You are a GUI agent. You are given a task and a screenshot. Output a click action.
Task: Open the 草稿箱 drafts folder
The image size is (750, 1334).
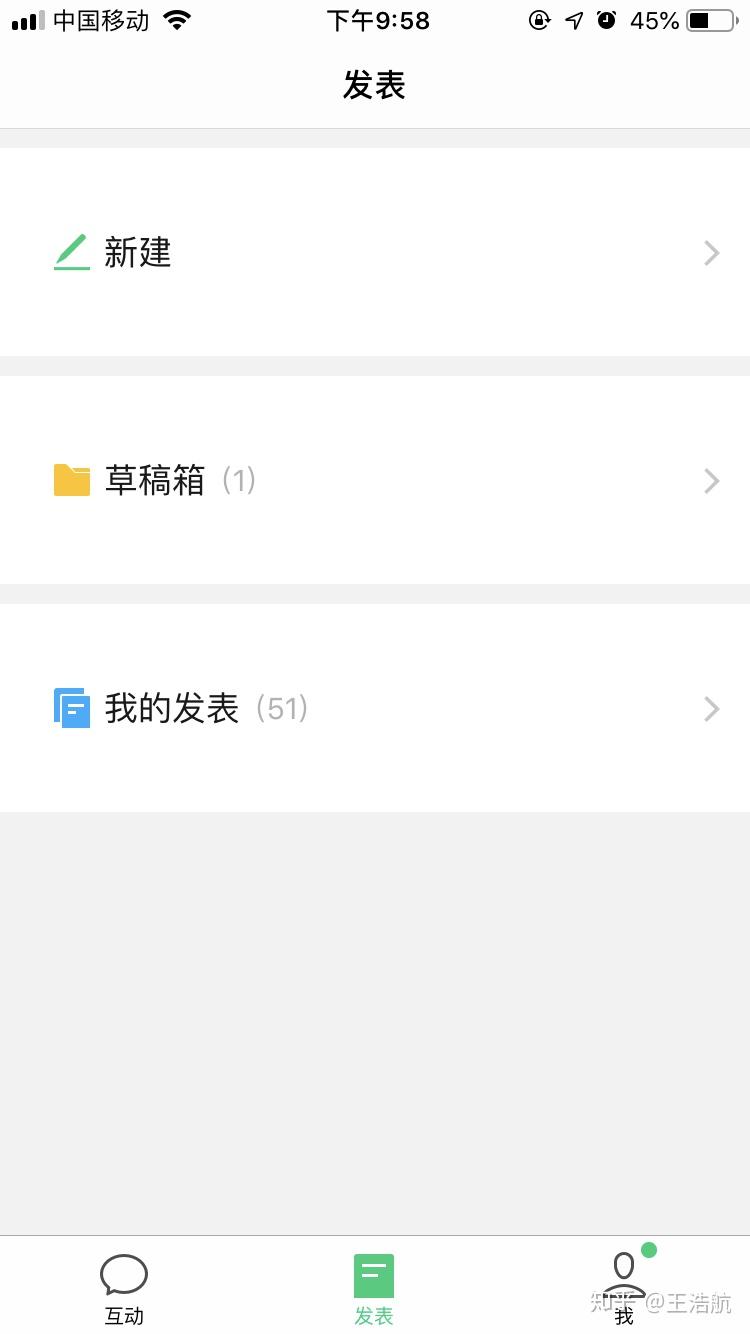pyautogui.click(x=375, y=480)
